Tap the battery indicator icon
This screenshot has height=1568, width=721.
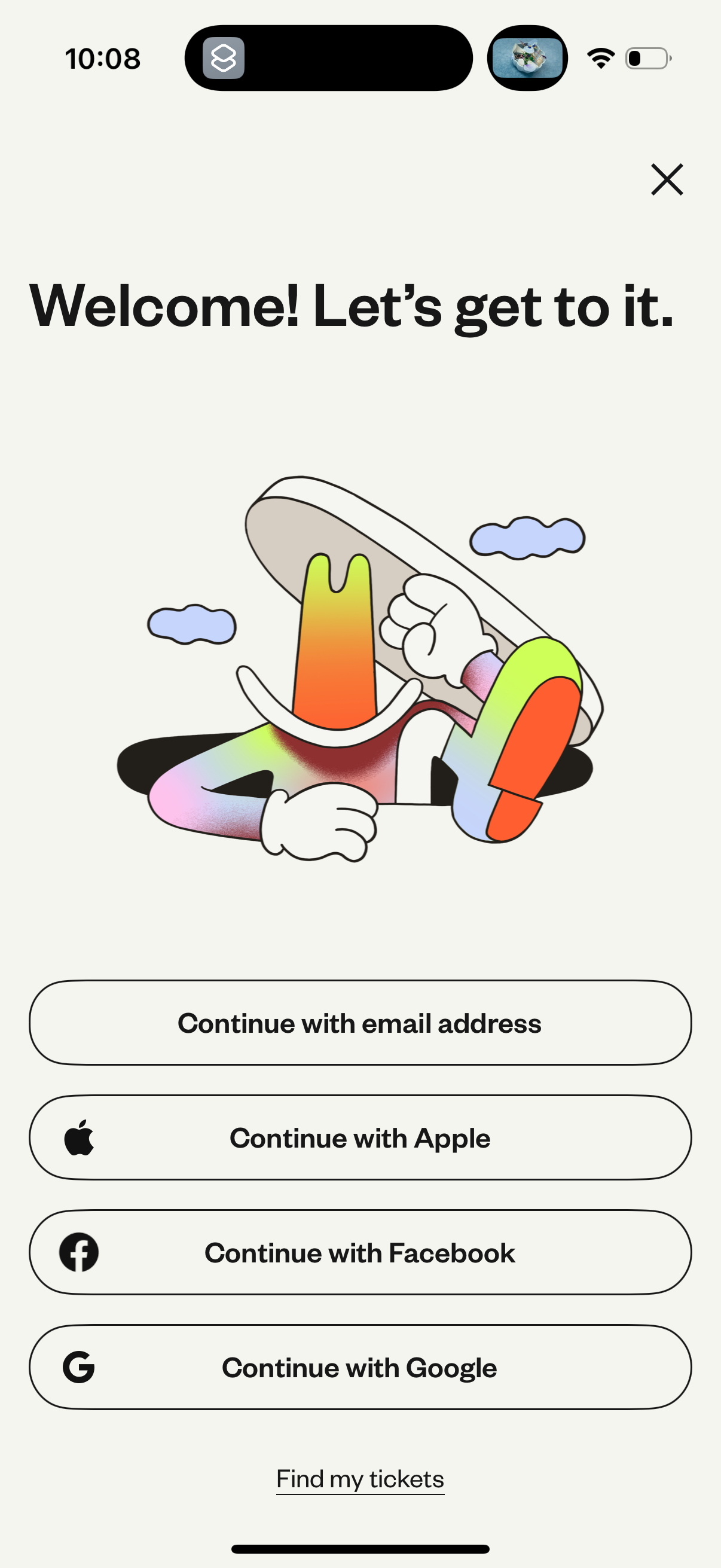coord(647,57)
